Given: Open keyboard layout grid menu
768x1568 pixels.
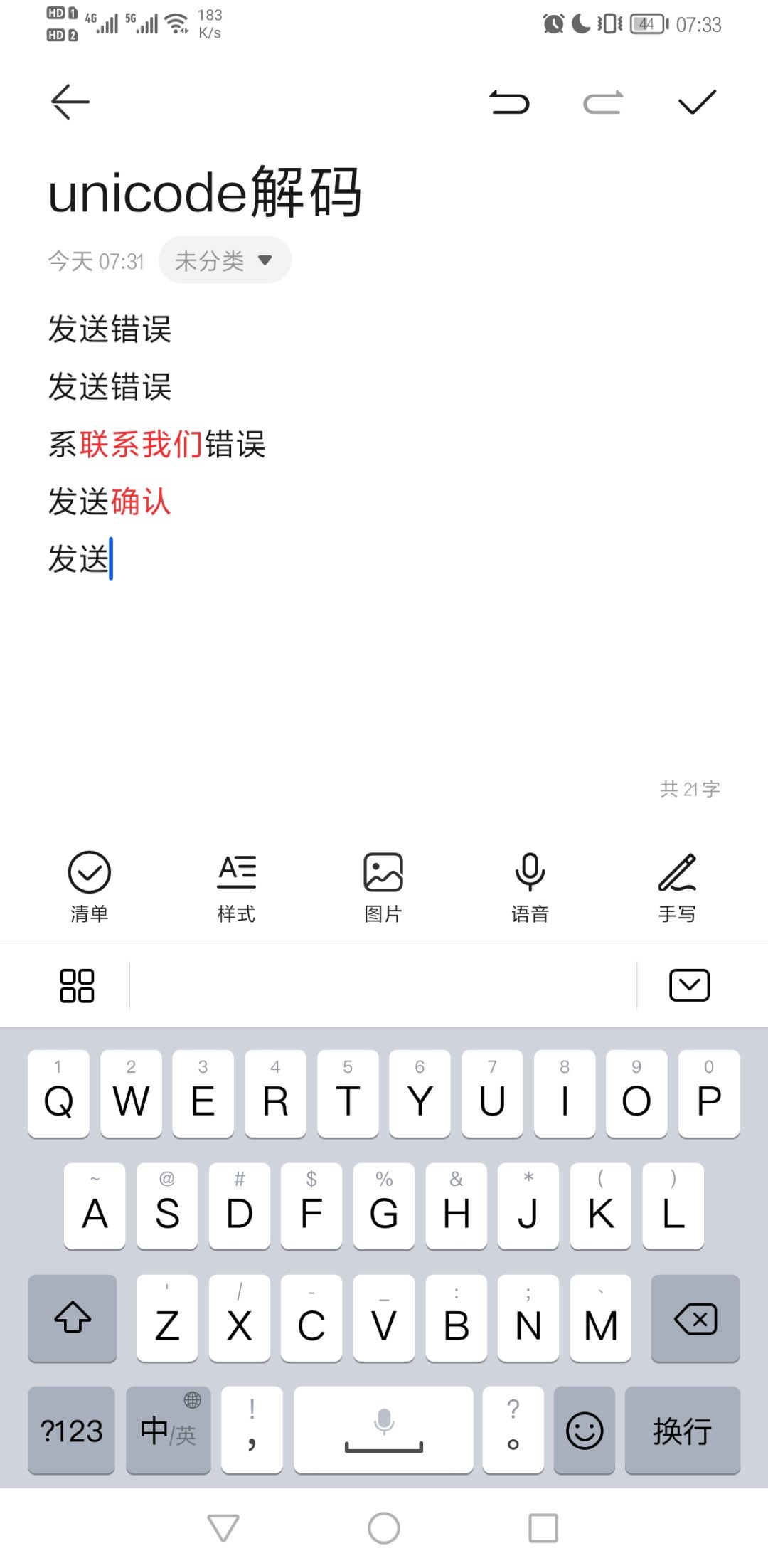Looking at the screenshot, I should pyautogui.click(x=77, y=985).
